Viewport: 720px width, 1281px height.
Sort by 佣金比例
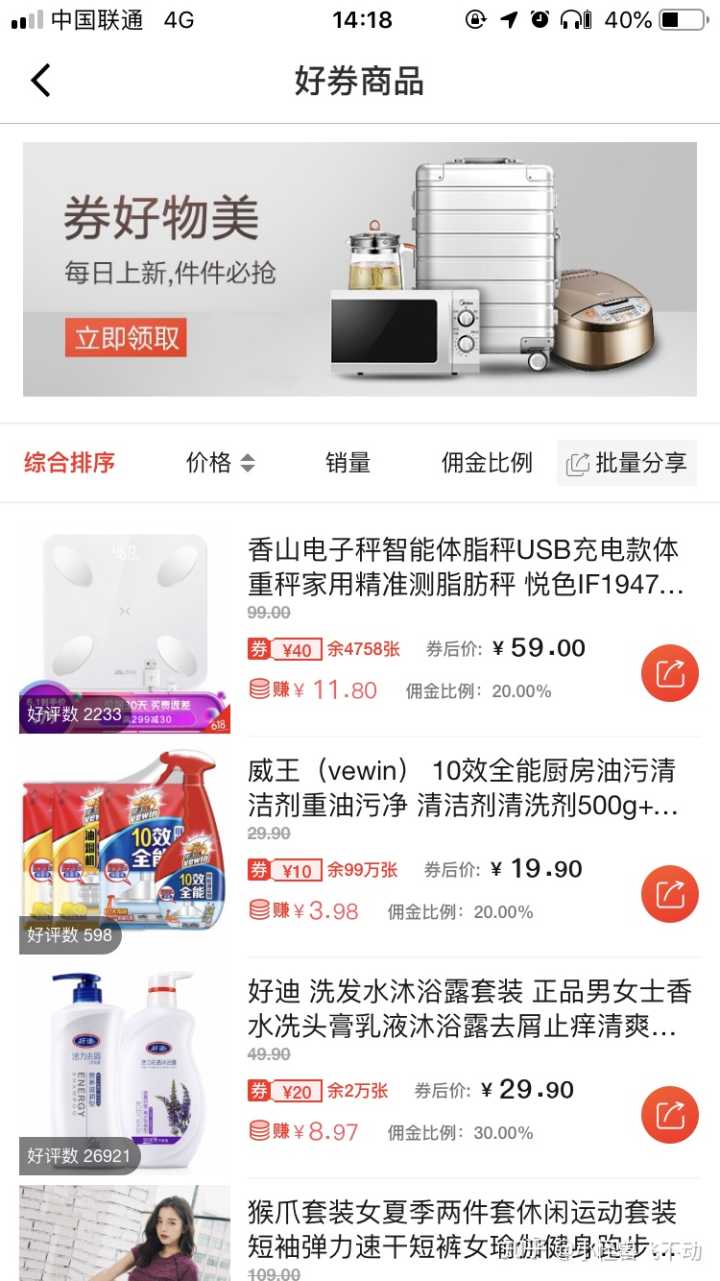487,463
